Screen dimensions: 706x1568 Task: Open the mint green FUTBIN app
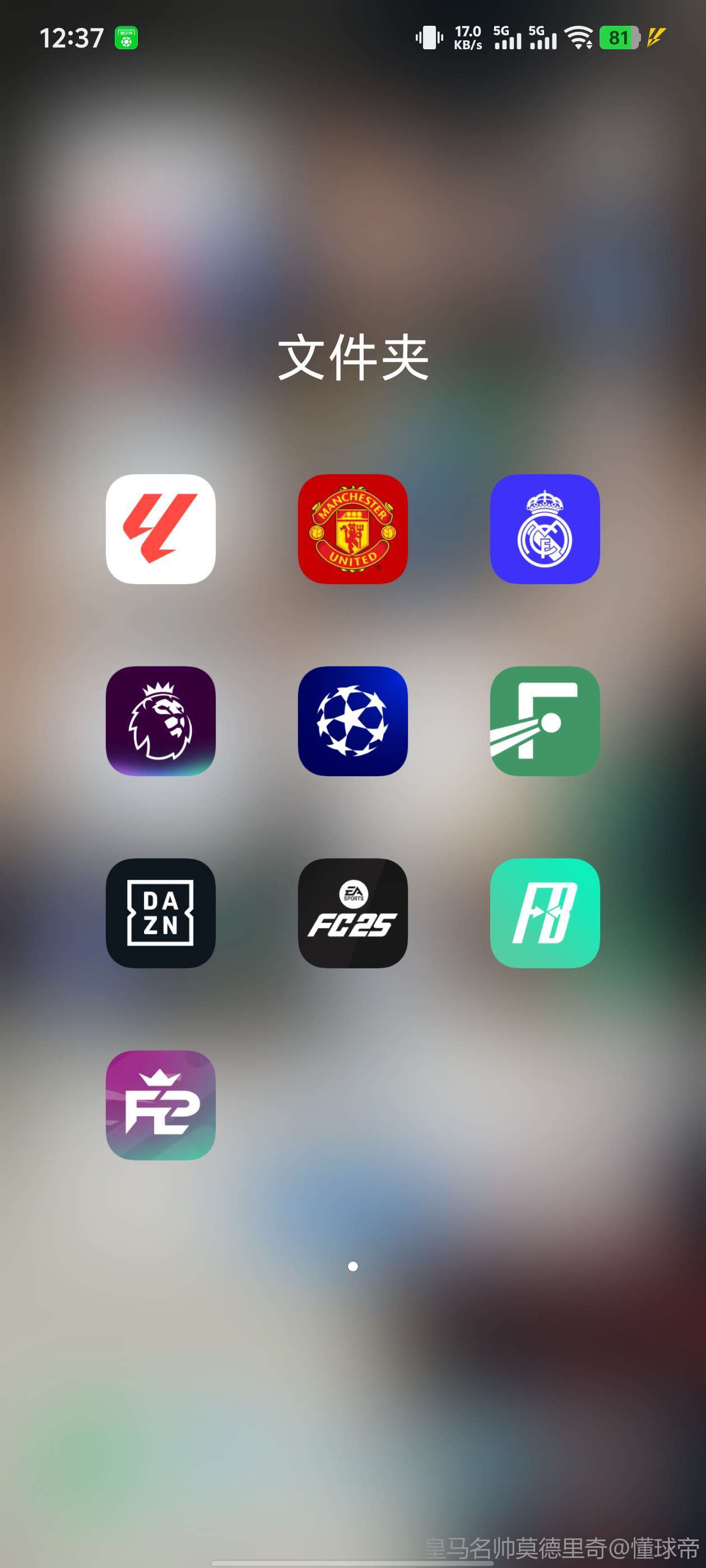(545, 912)
